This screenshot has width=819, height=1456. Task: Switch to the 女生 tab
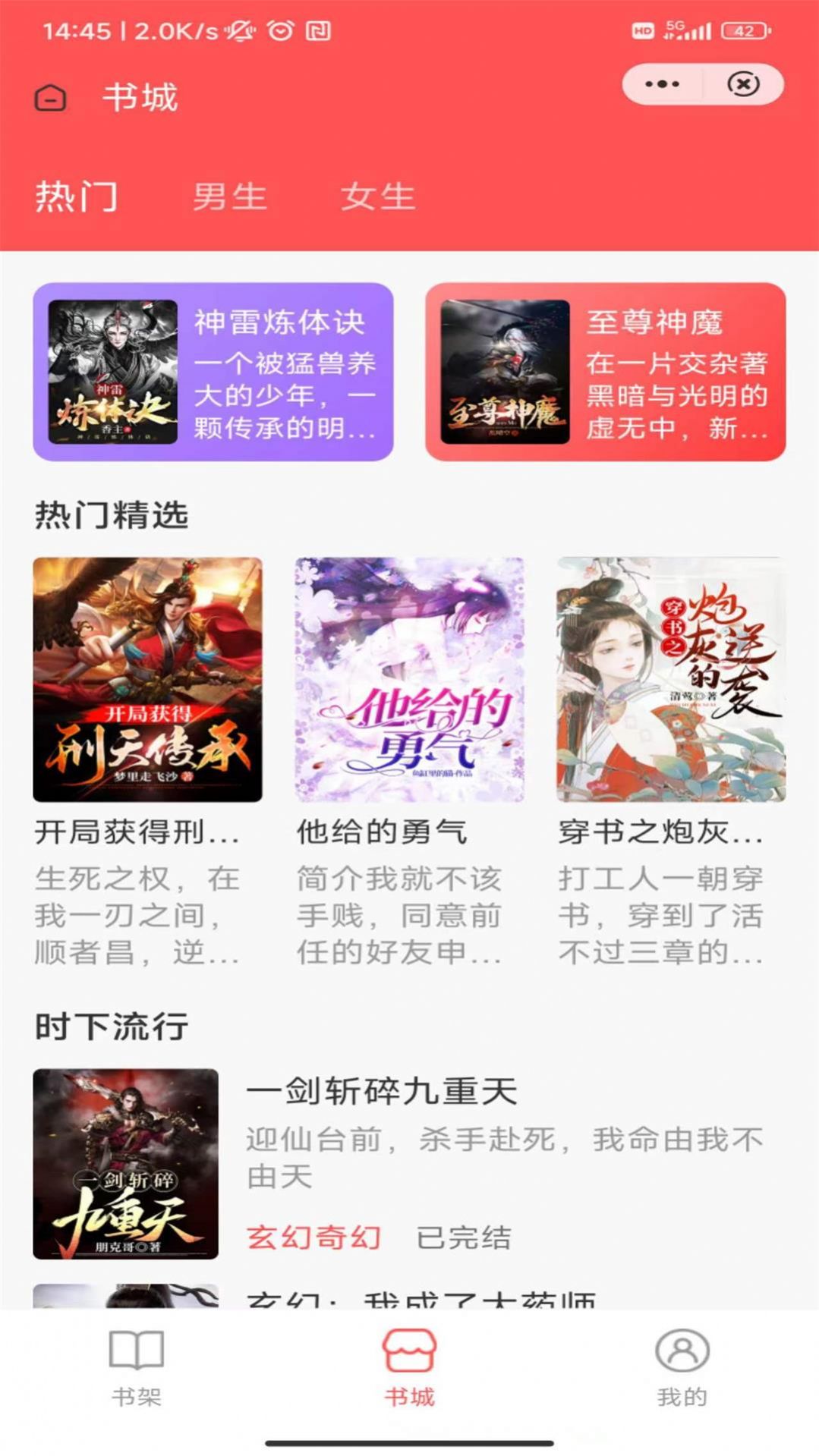tap(378, 197)
